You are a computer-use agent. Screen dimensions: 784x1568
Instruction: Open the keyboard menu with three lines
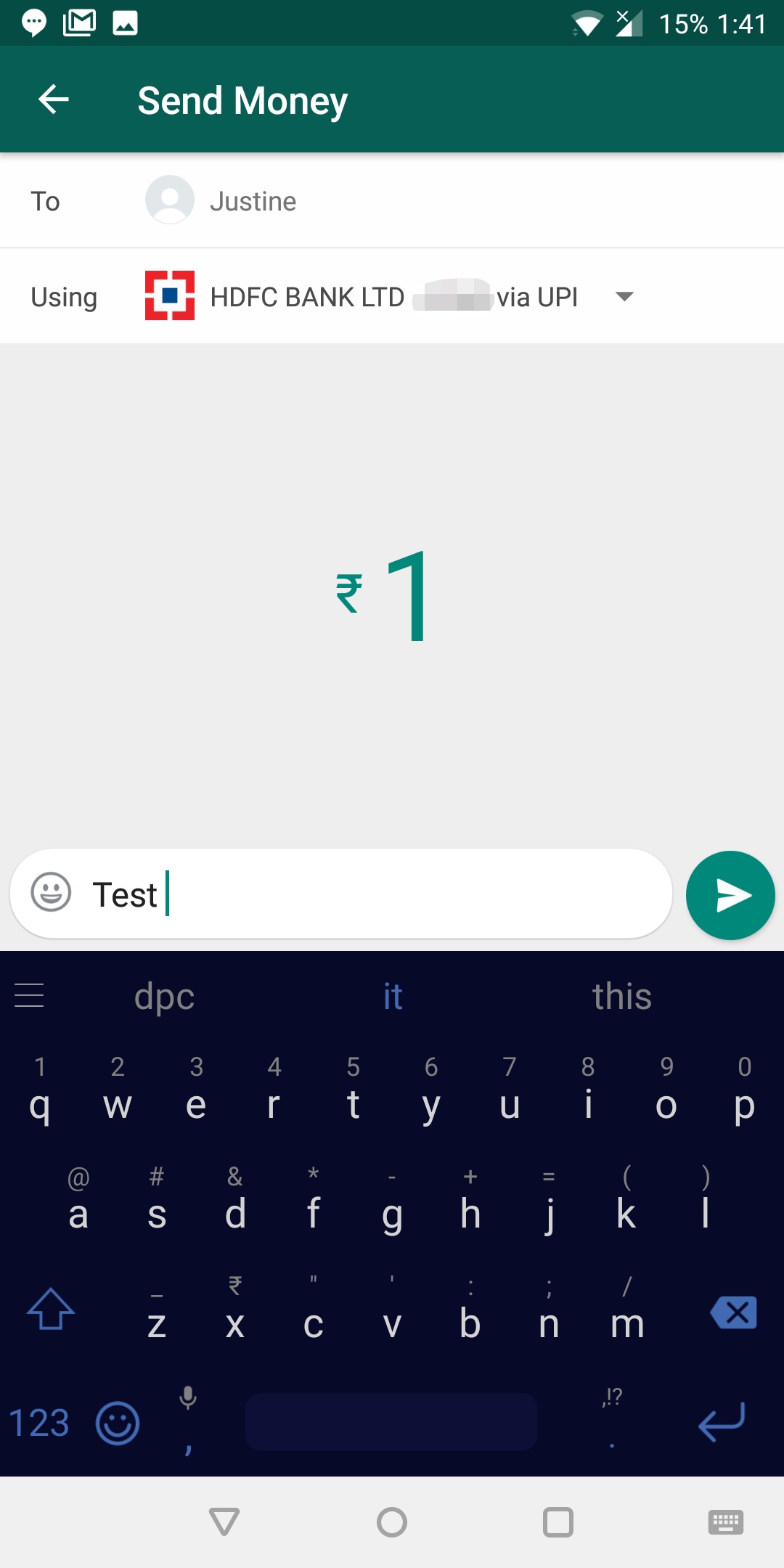tap(29, 995)
